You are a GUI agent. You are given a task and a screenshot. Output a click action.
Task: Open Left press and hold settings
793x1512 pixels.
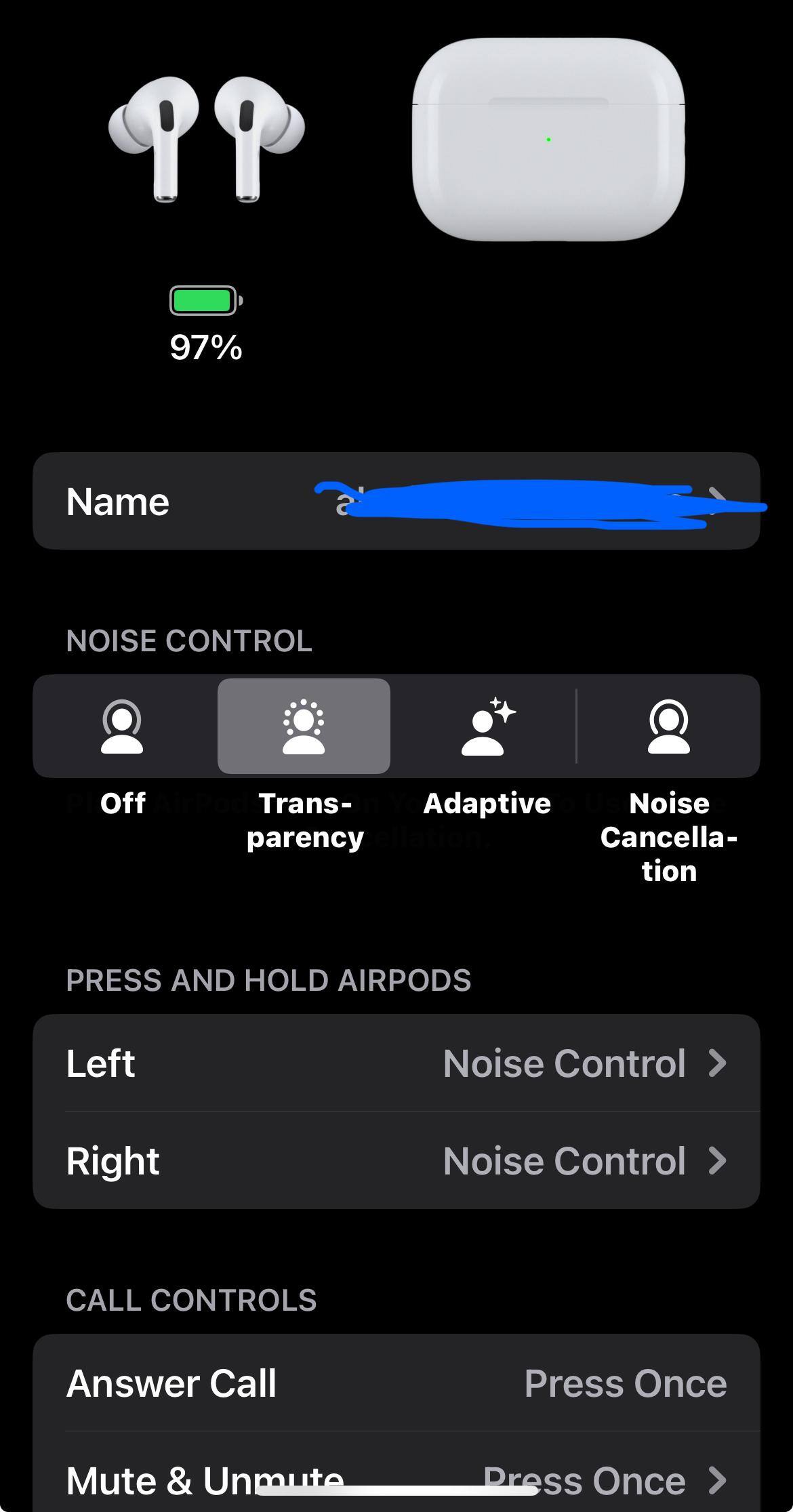coord(396,1063)
